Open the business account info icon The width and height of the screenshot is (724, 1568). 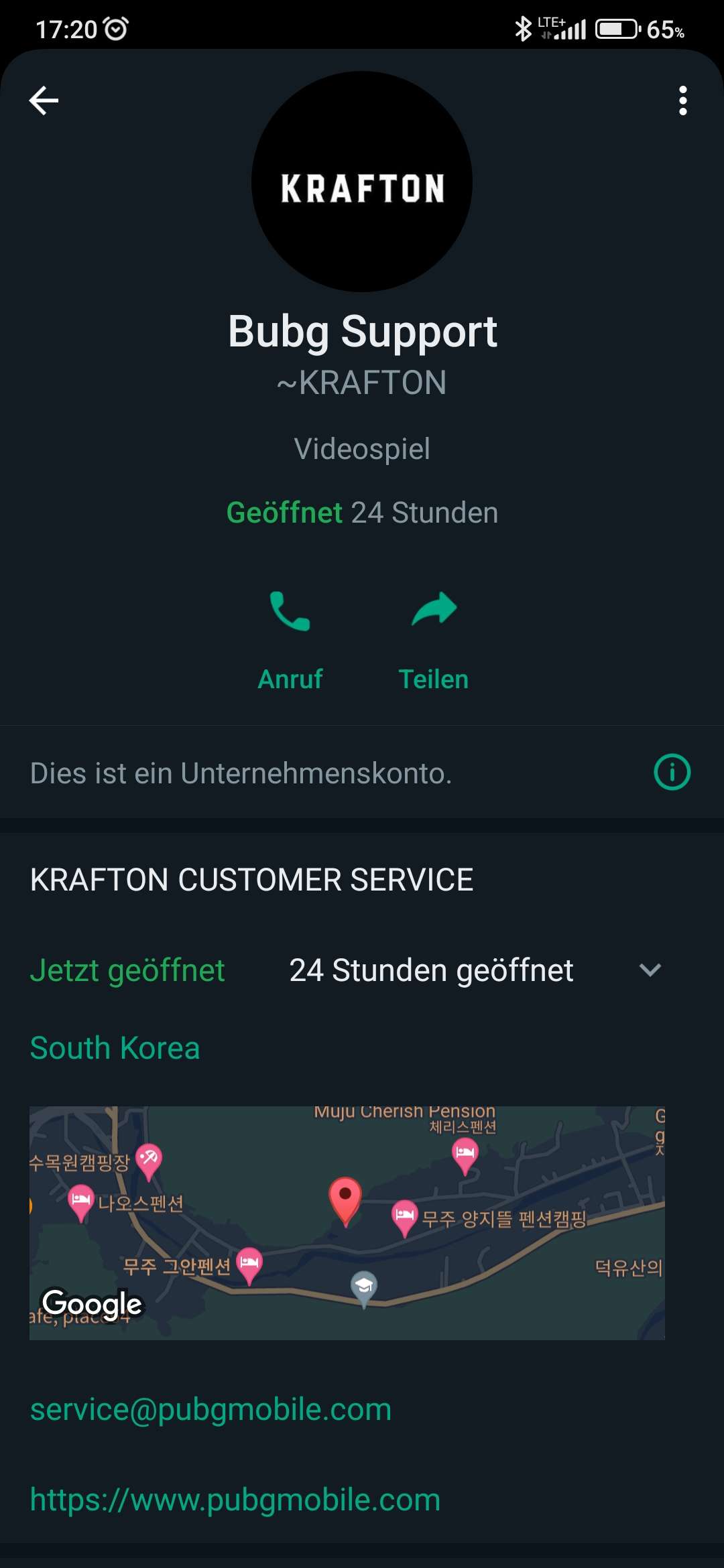tap(672, 773)
